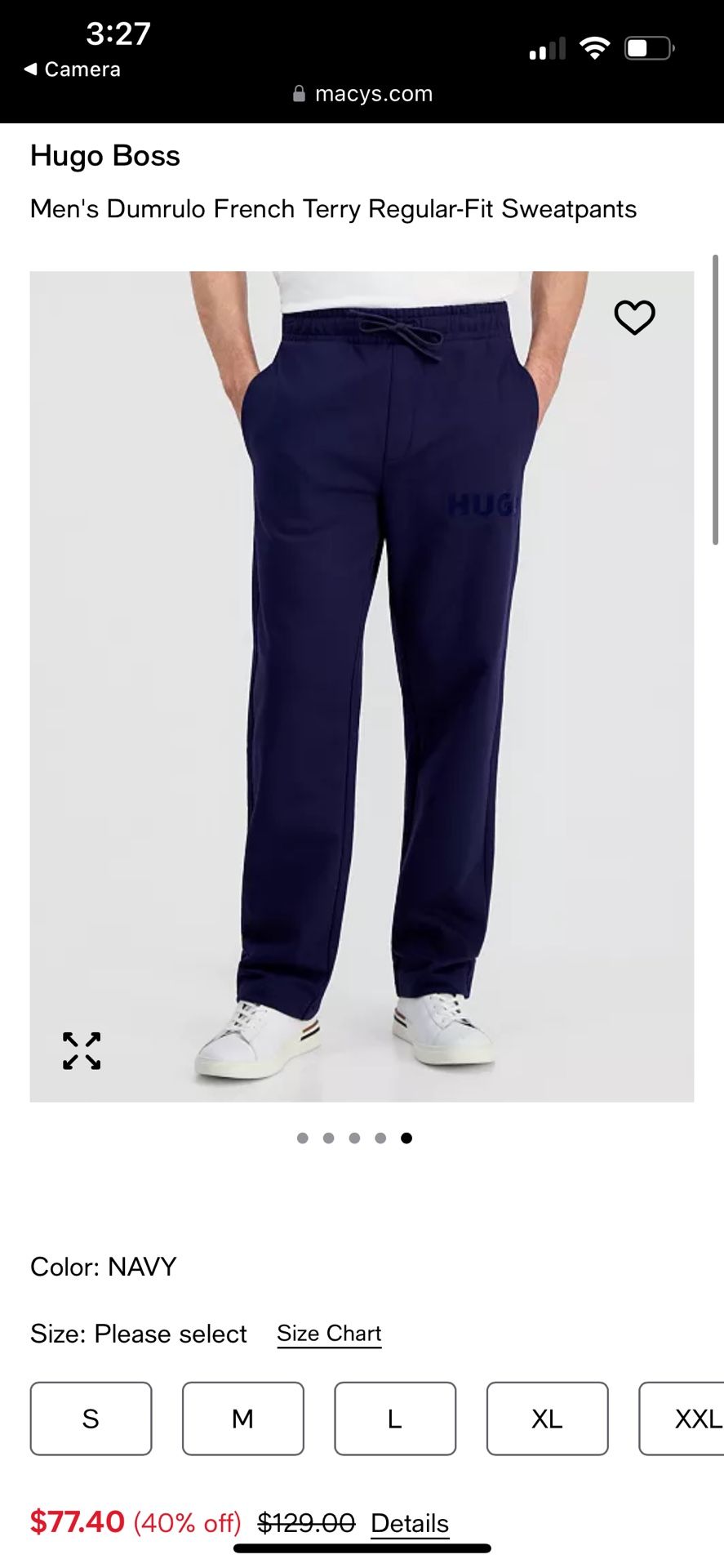Expand product image to fullscreen

[x=82, y=1050]
